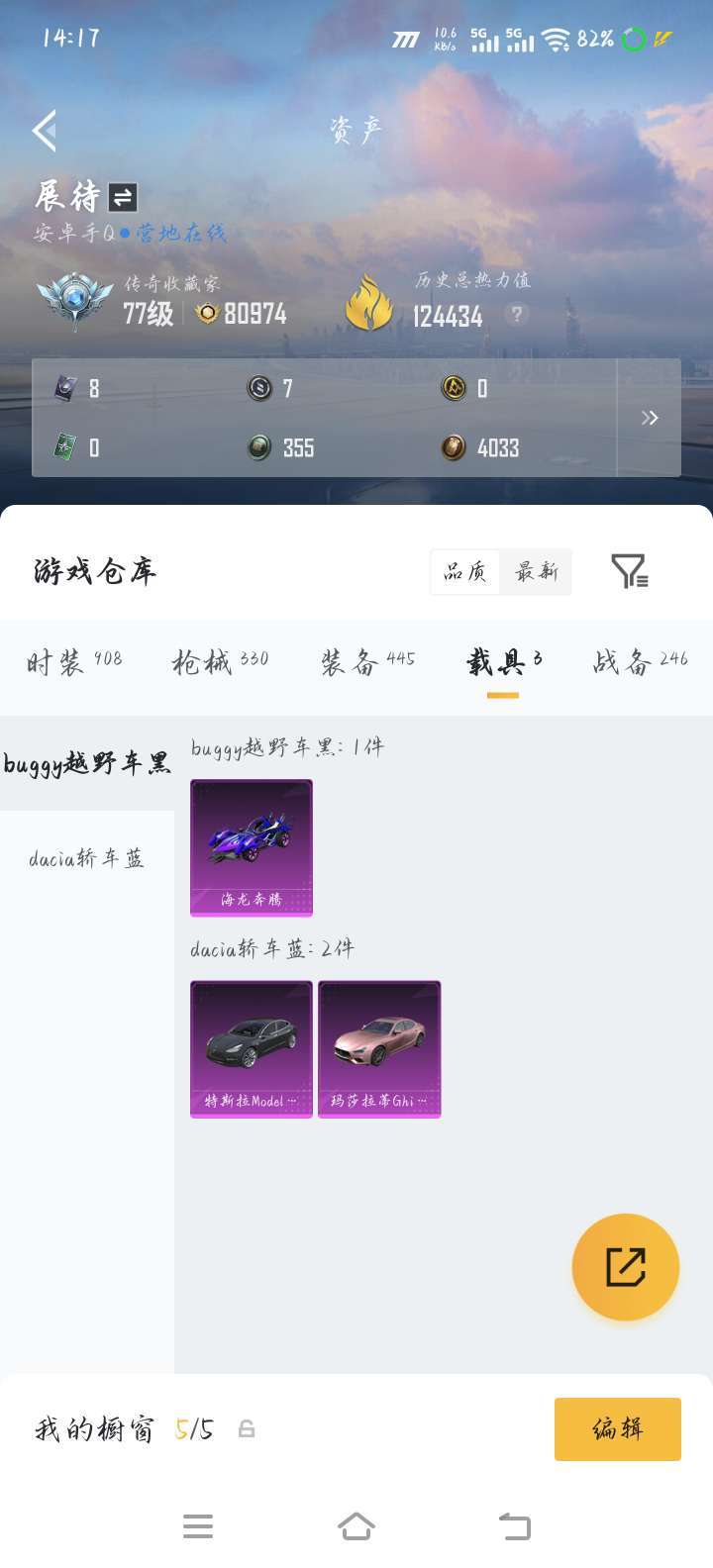Open the 历史总热力值 help question mark
The height and width of the screenshot is (1568, 713).
[x=515, y=315]
